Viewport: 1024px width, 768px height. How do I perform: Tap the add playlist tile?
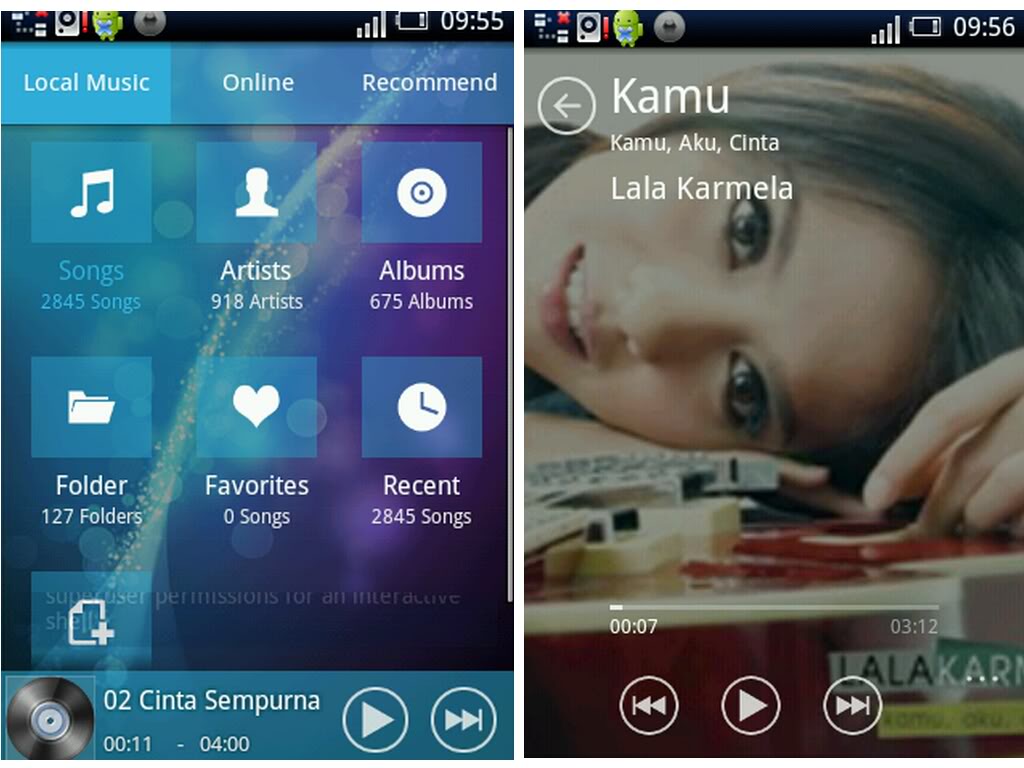[x=91, y=622]
